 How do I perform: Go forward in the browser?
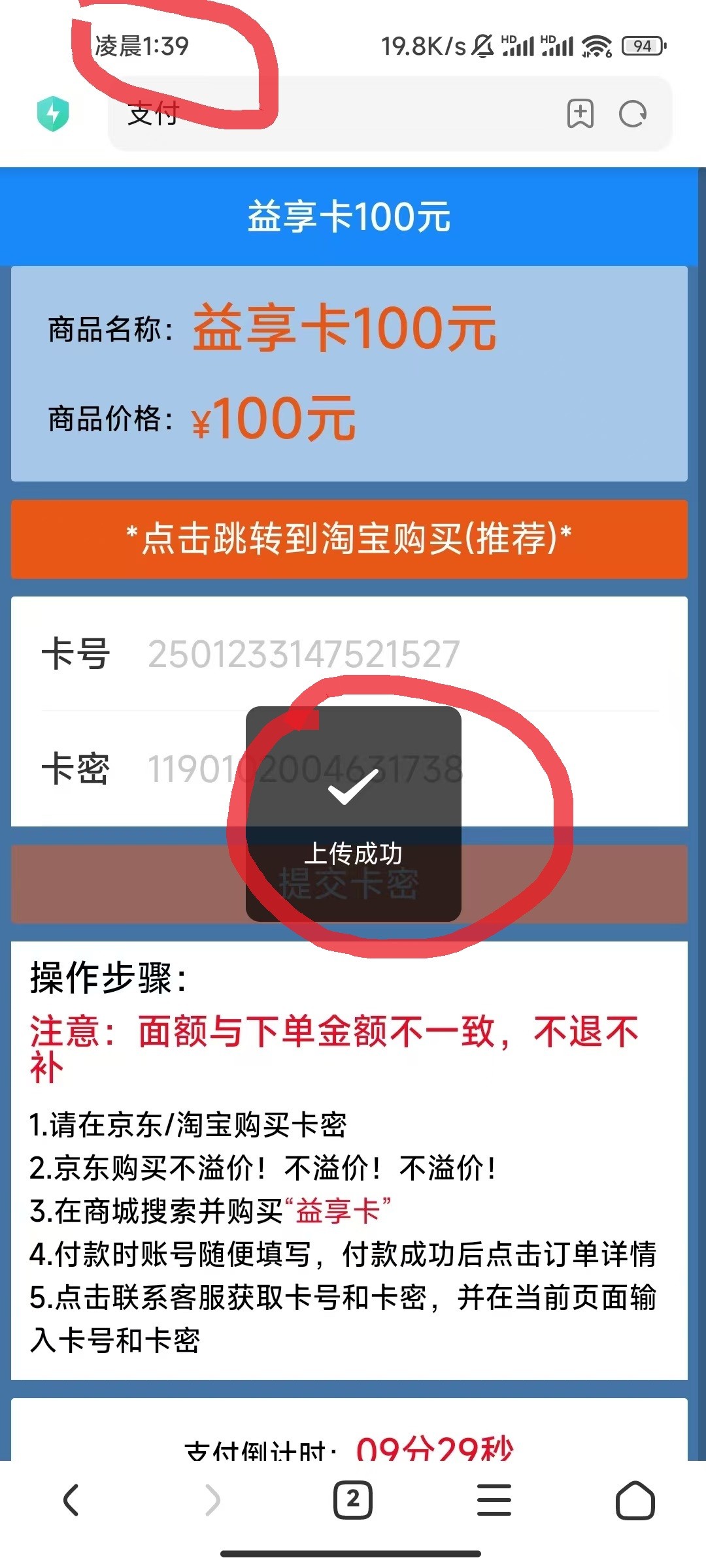click(212, 1499)
